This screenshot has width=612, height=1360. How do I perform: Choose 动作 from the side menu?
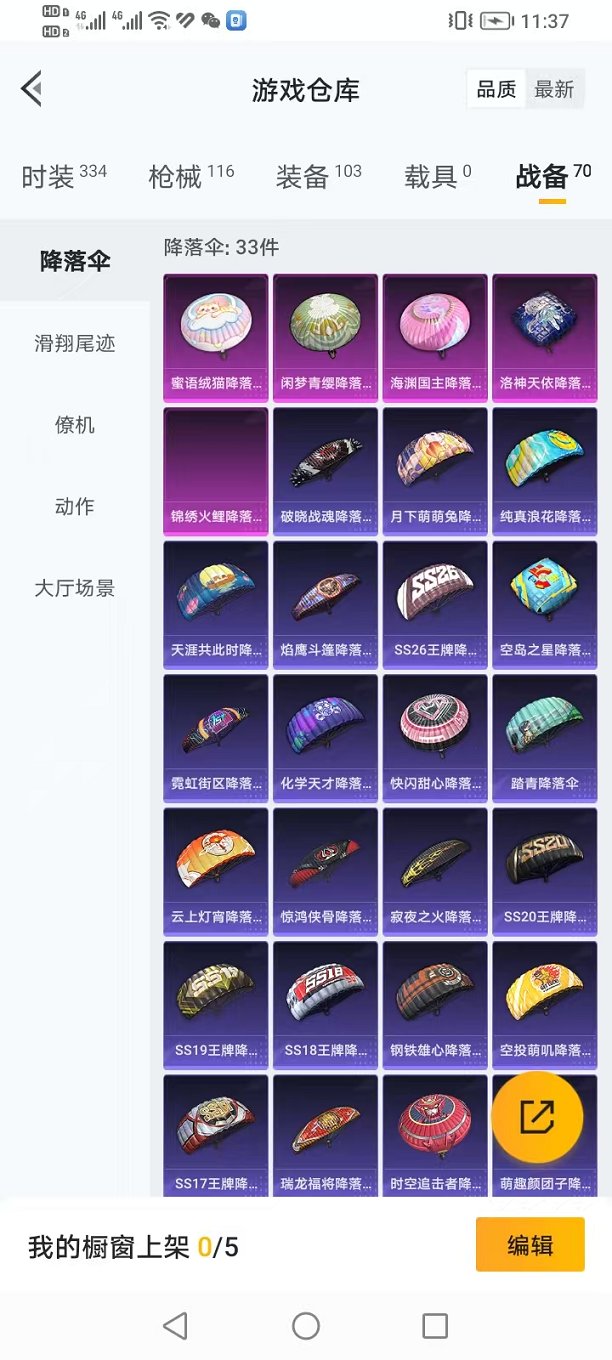[x=75, y=507]
